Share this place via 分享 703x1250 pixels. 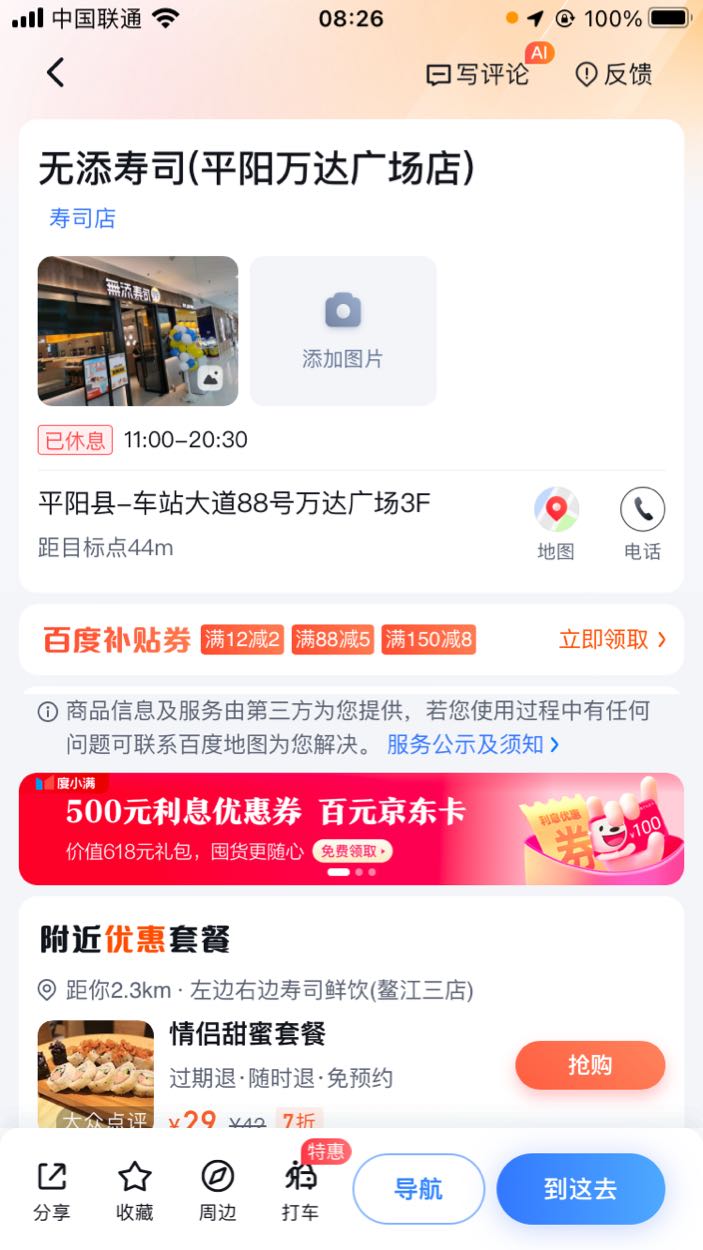[52, 1190]
